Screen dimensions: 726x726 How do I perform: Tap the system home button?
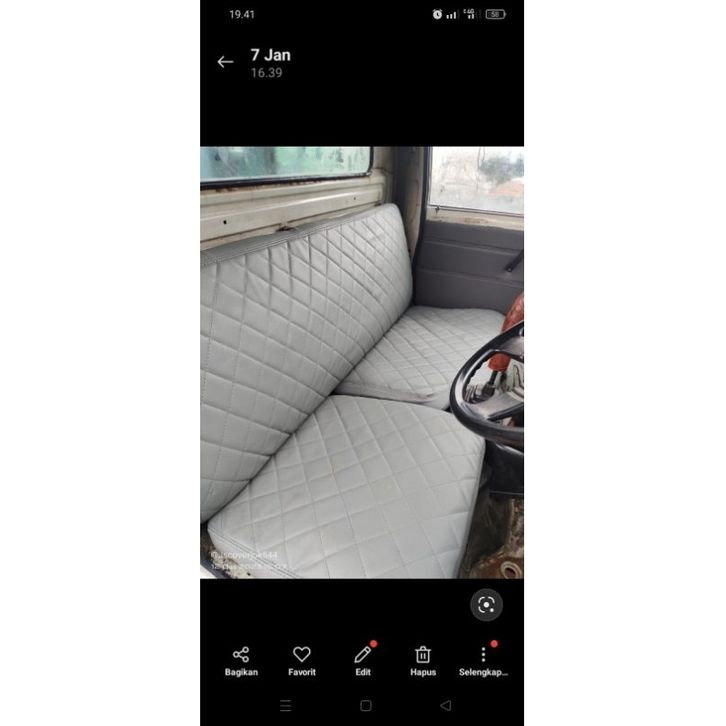pyautogui.click(x=366, y=705)
